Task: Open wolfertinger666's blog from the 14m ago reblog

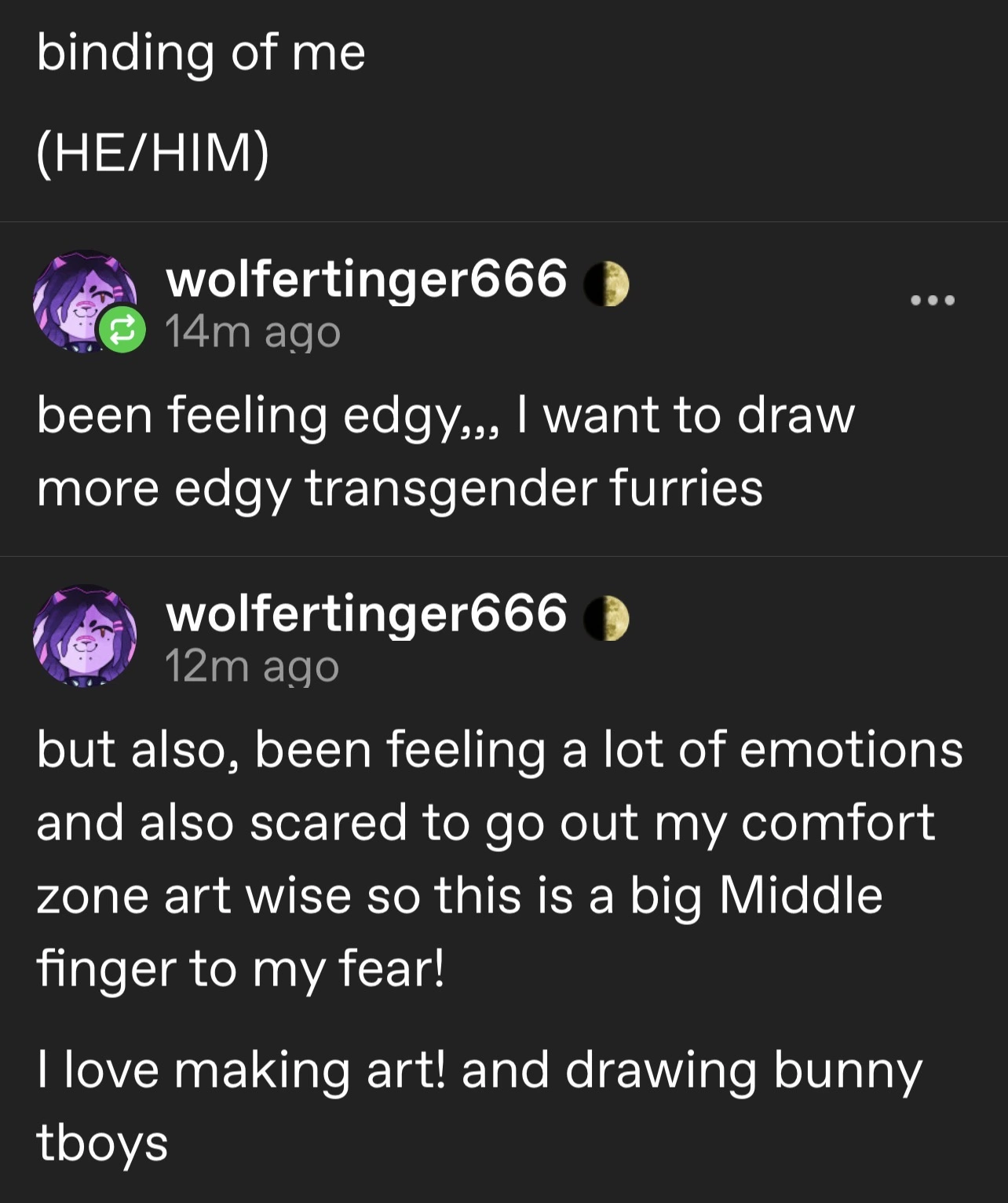Action: 366,278
